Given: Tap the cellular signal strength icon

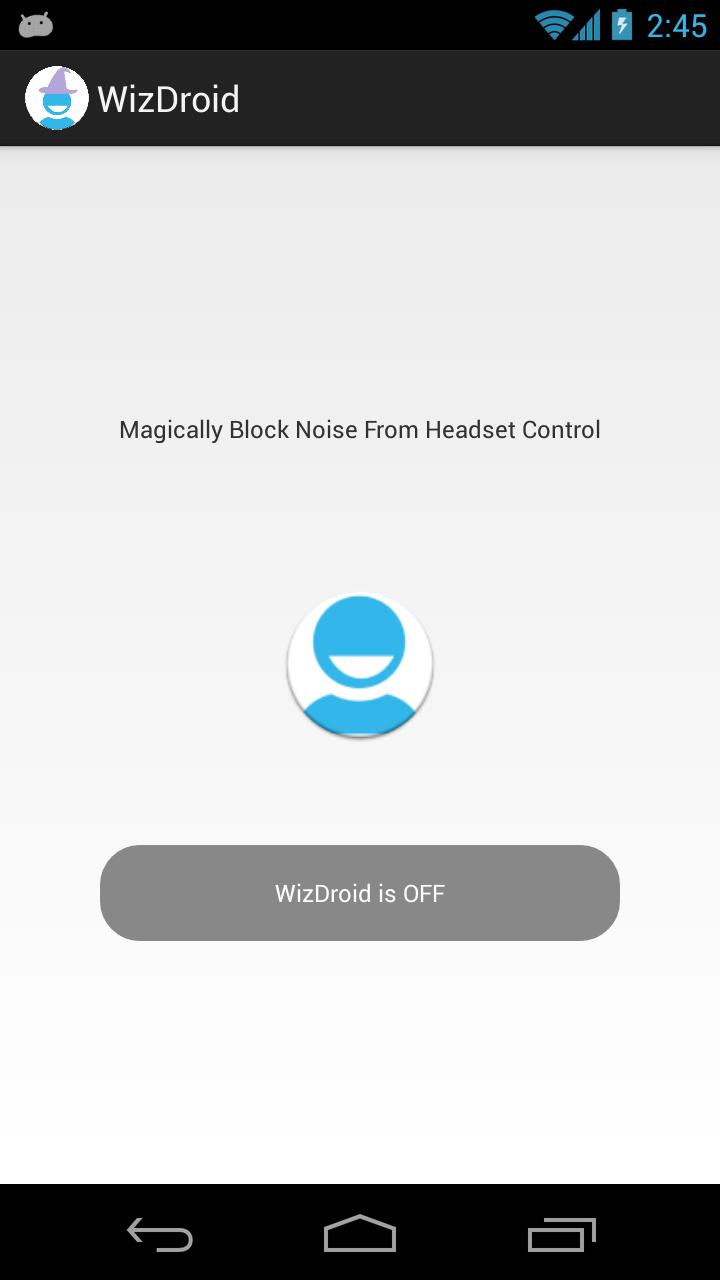Looking at the screenshot, I should tap(588, 24).
